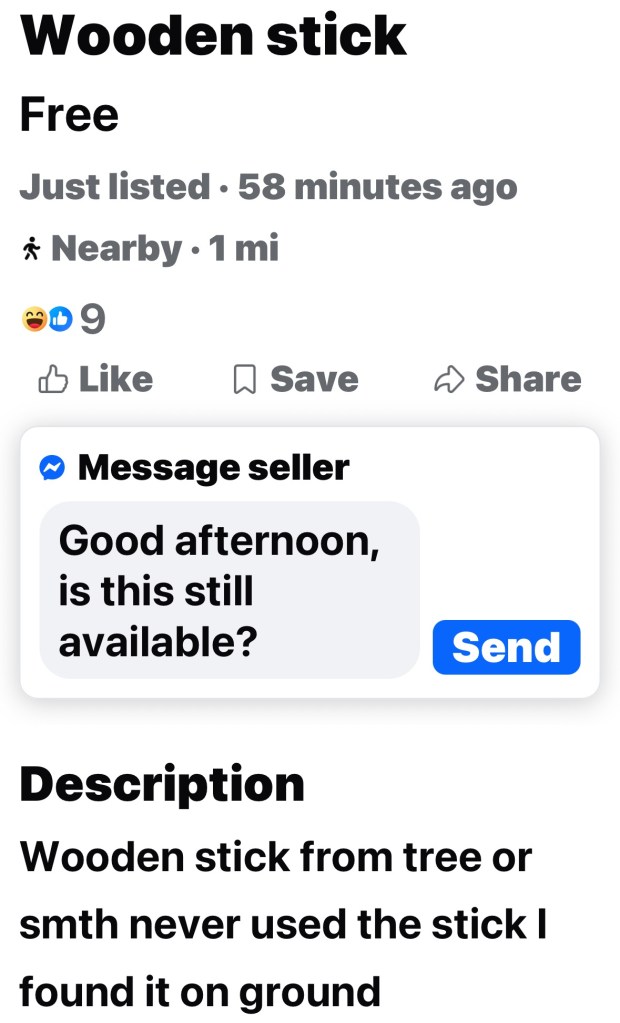Save this listing for later
620x1023 pixels.
pos(296,379)
